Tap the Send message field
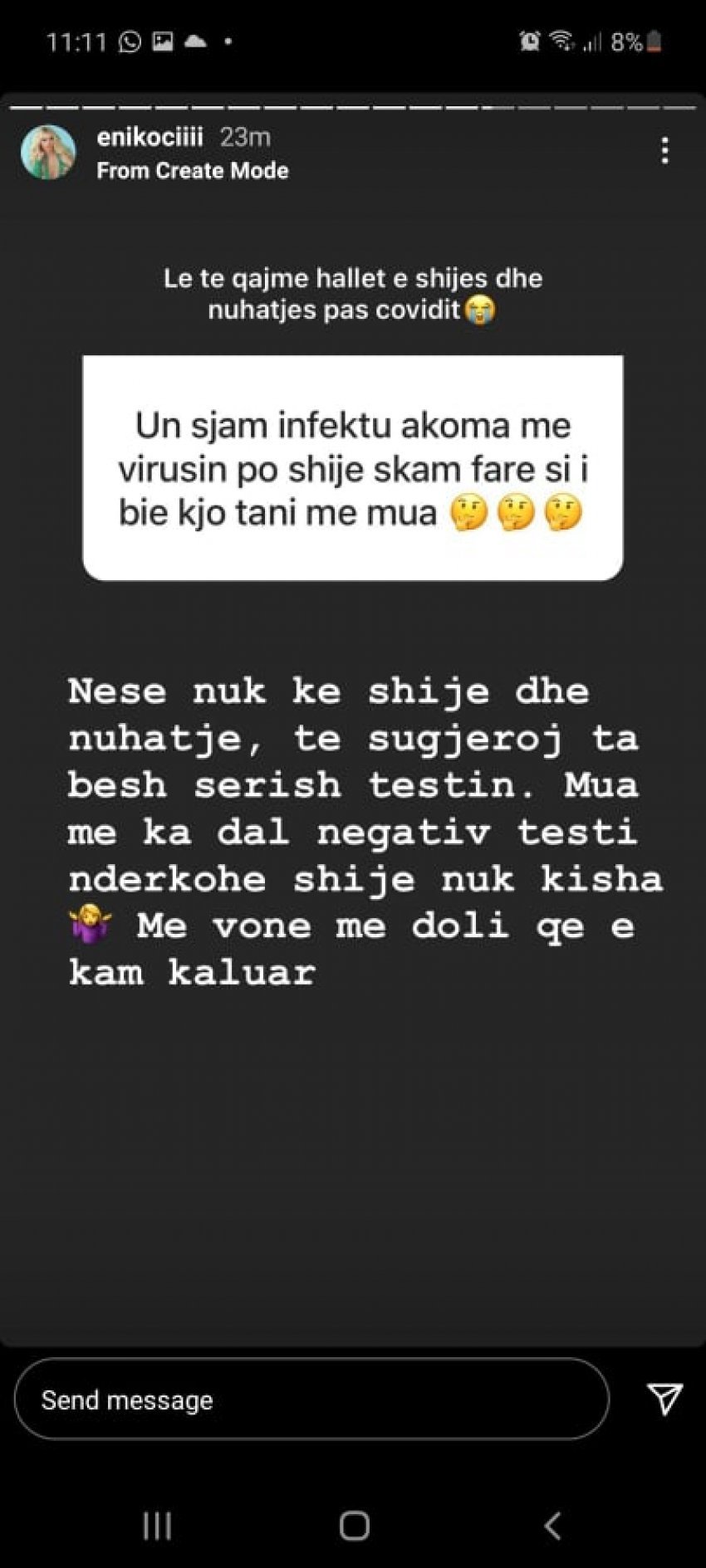 [311, 1399]
